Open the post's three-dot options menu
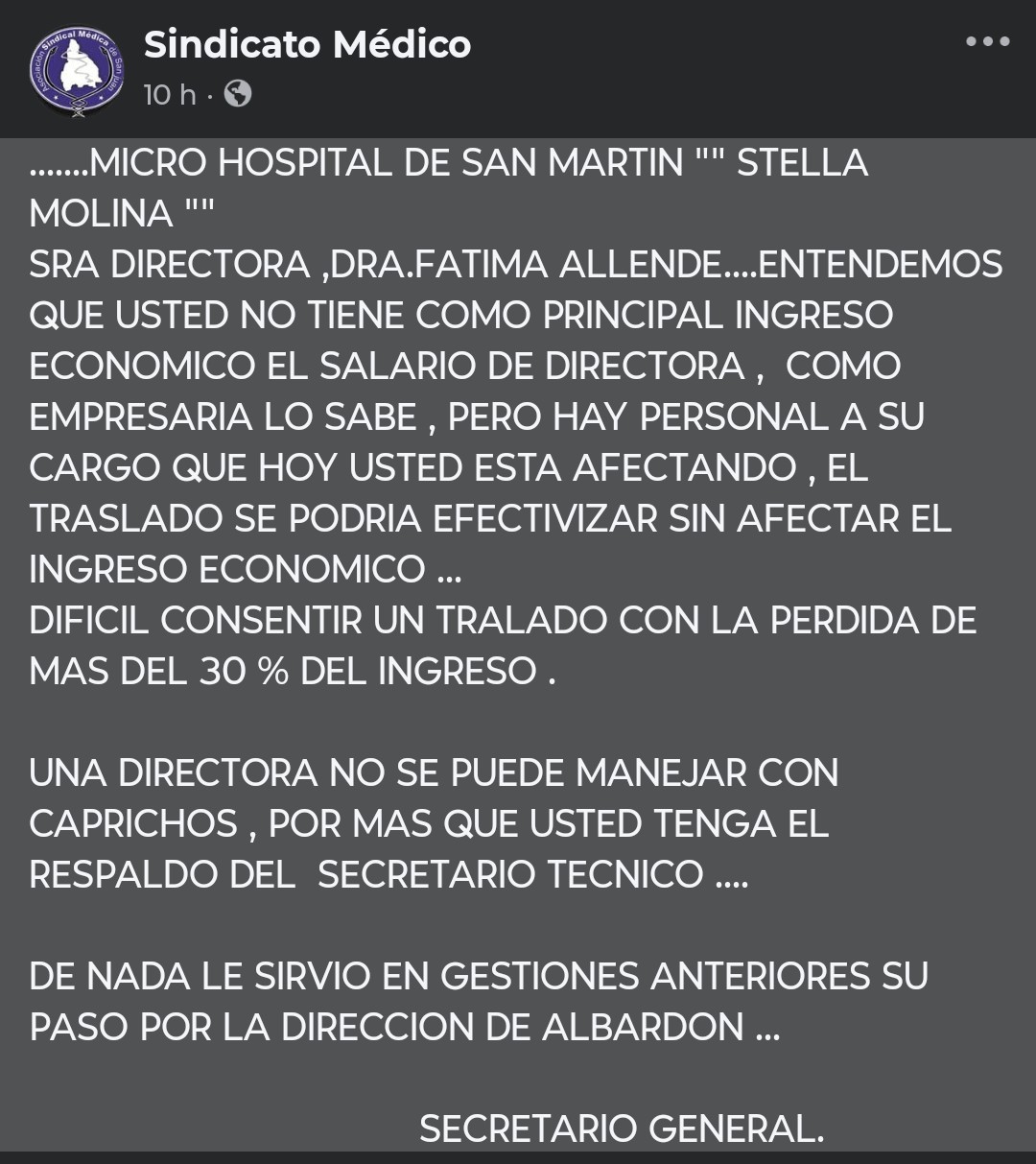Image resolution: width=1036 pixels, height=1164 pixels. [987, 42]
